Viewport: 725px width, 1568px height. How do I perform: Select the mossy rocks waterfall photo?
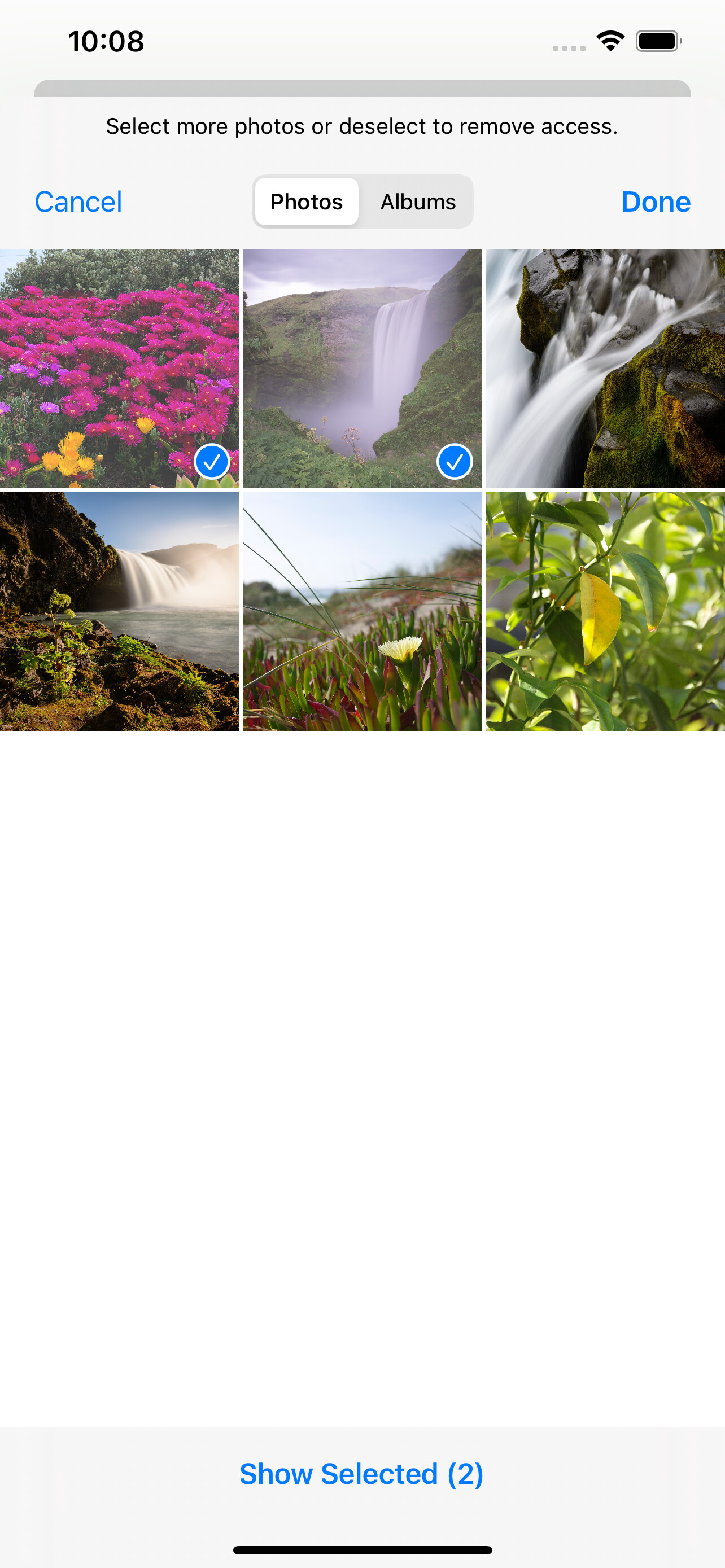(605, 368)
